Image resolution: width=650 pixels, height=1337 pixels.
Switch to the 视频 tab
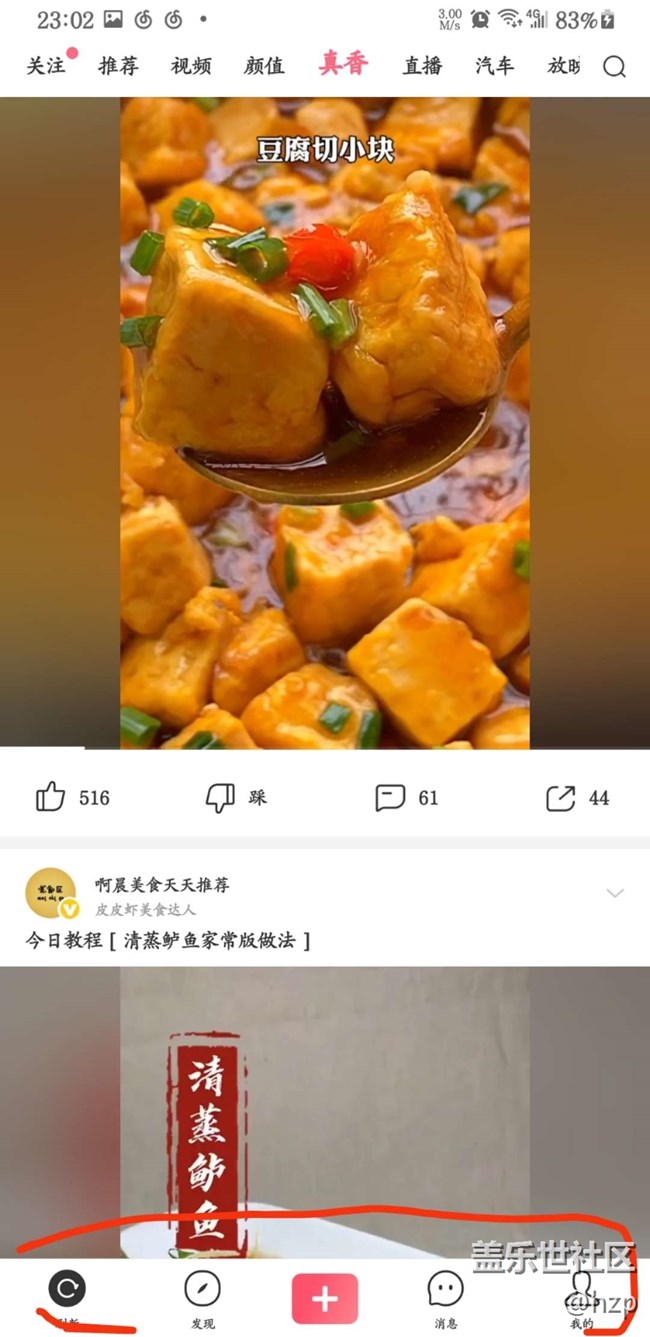191,66
